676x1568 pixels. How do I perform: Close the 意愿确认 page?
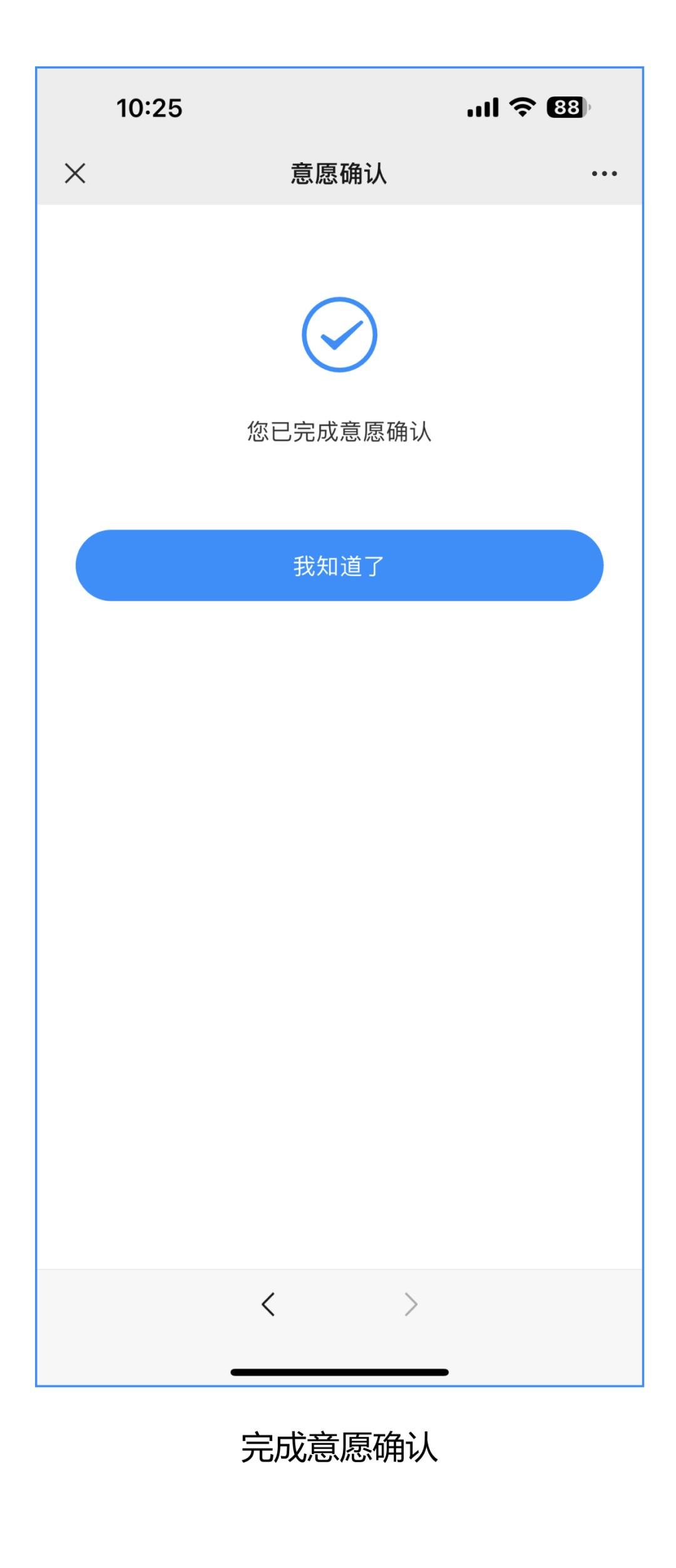point(75,173)
